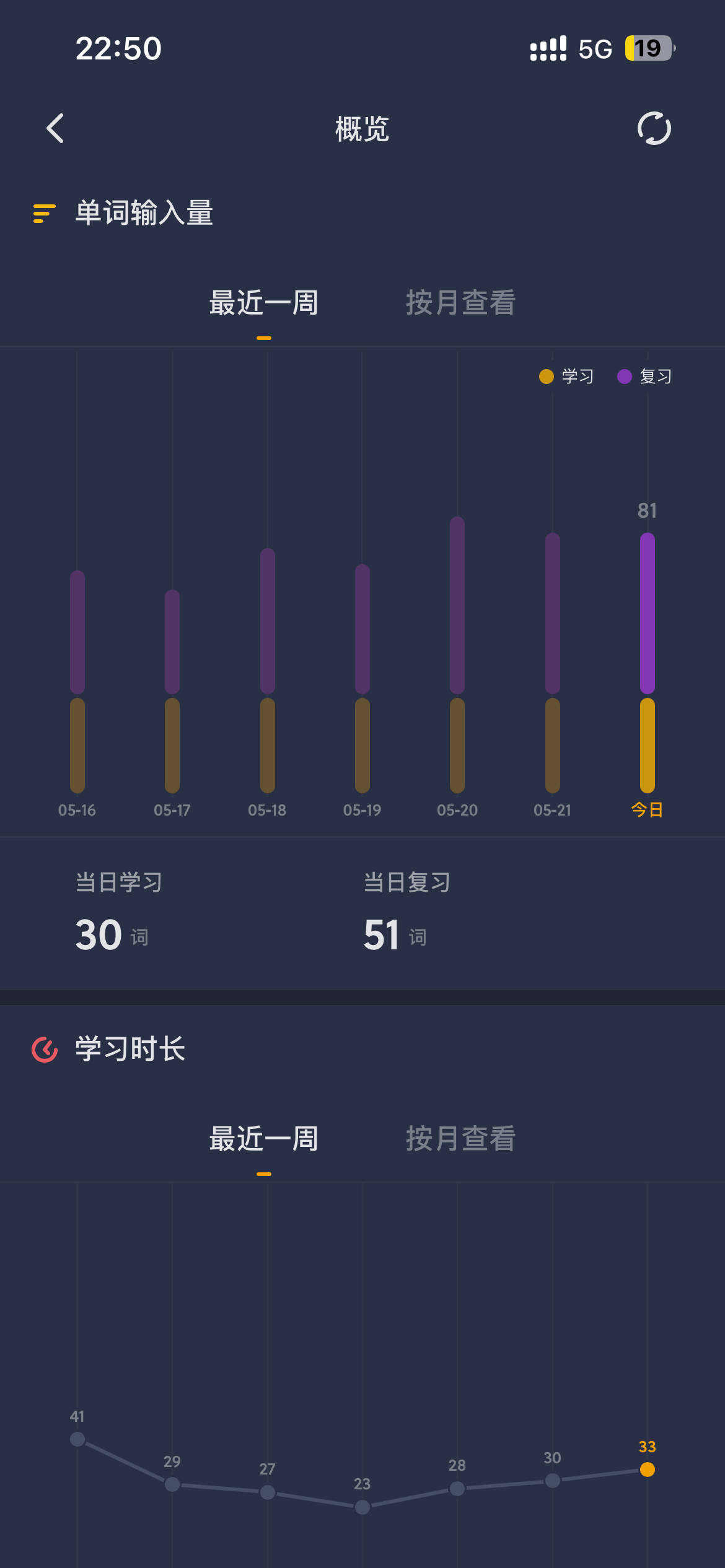The height and width of the screenshot is (1568, 725).
Task: Select the 05-16 bar in word chart
Action: click(x=77, y=682)
